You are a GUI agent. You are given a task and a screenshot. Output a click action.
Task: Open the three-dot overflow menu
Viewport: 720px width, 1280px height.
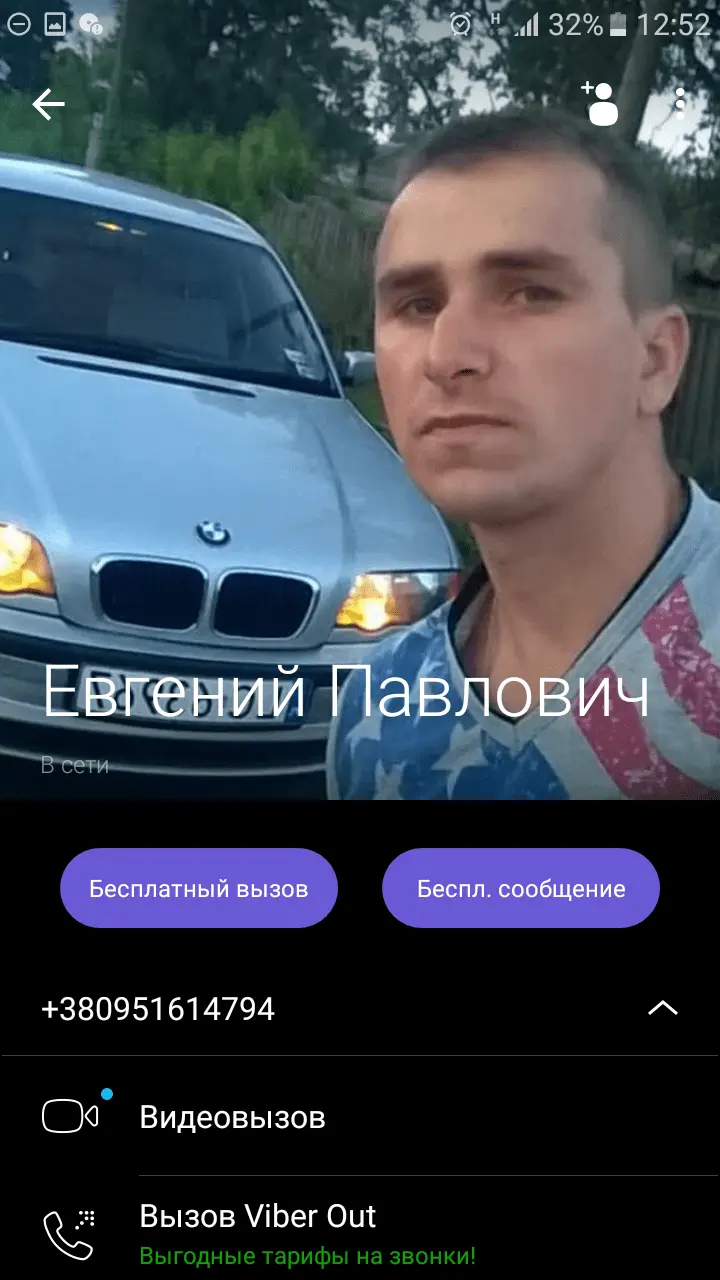point(680,103)
